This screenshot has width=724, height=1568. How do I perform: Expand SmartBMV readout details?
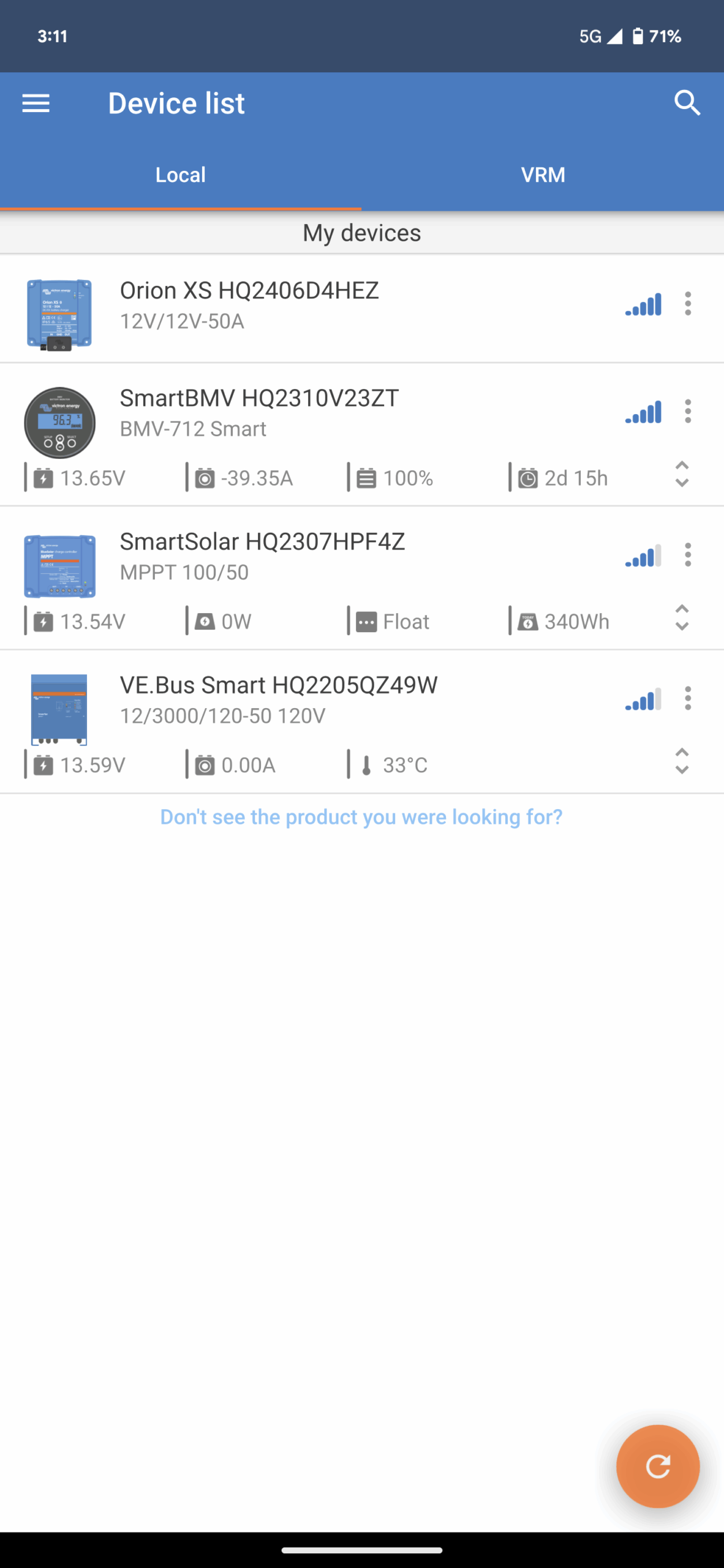tap(682, 475)
